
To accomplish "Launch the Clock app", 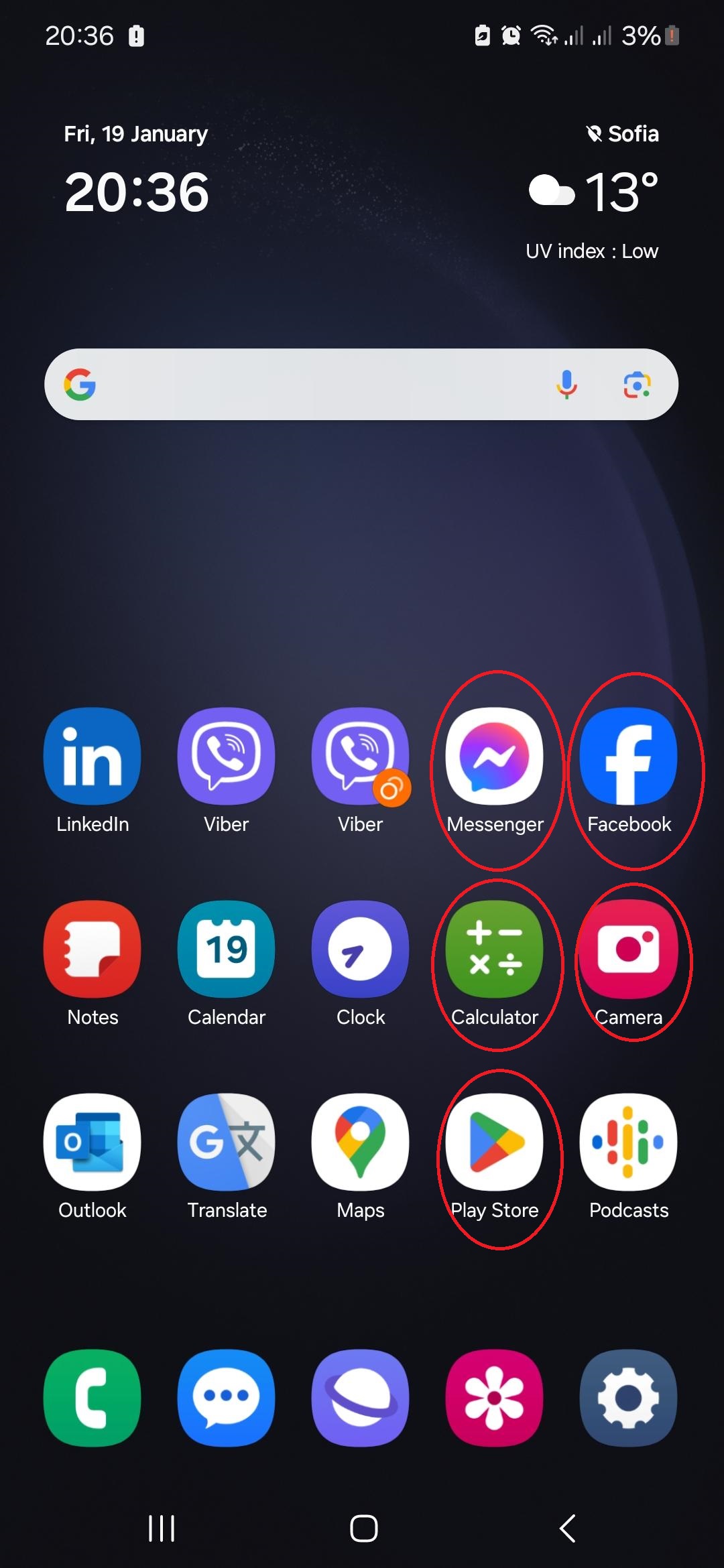I will coord(360,949).
